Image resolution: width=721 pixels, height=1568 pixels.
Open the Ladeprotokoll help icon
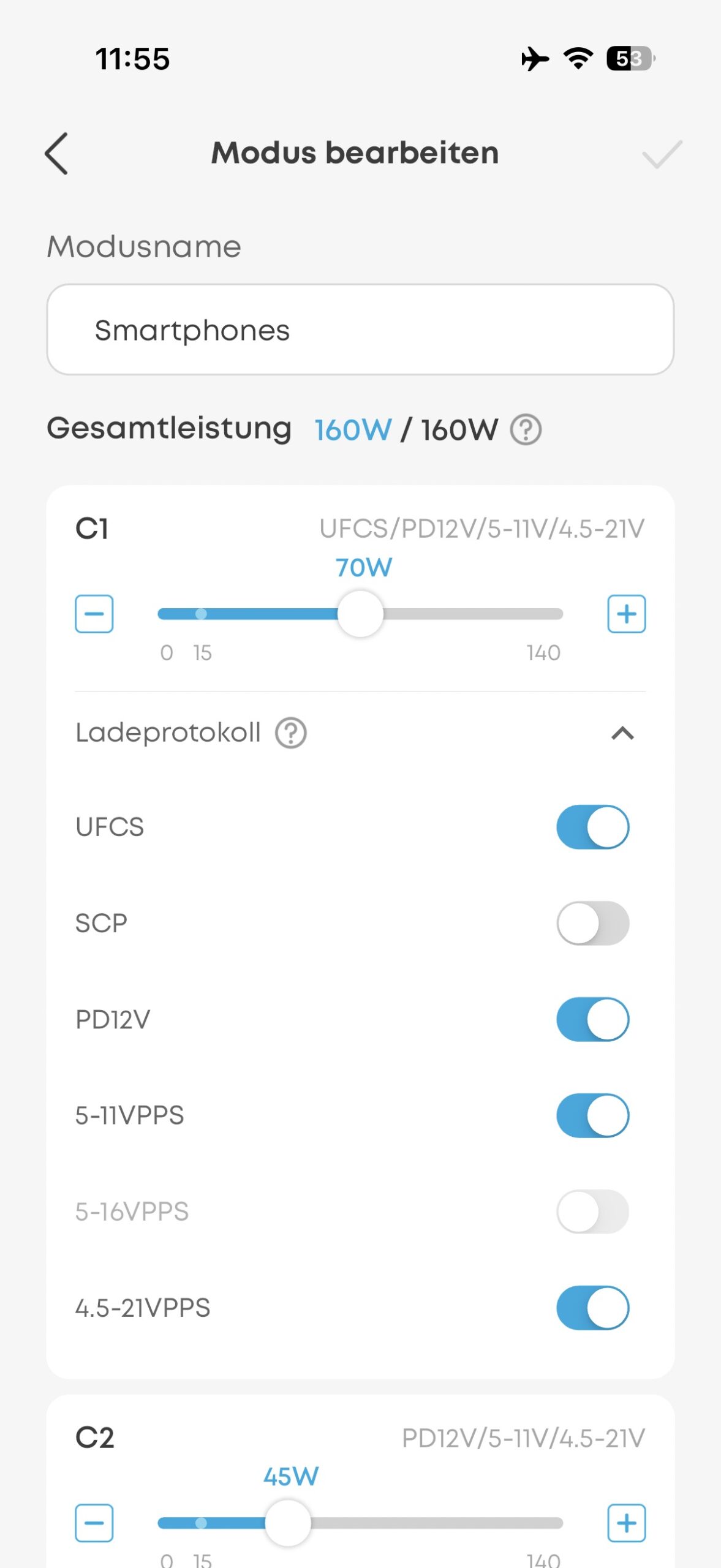290,733
